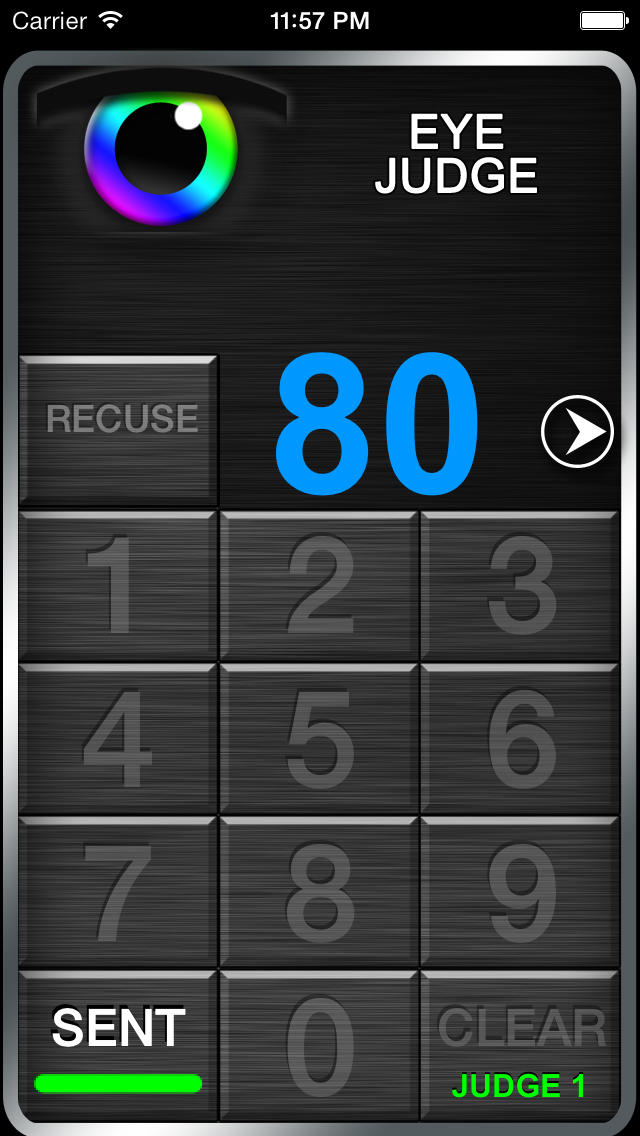Viewport: 640px width, 1136px height.
Task: Tap the 0 key
Action: pos(319,1046)
